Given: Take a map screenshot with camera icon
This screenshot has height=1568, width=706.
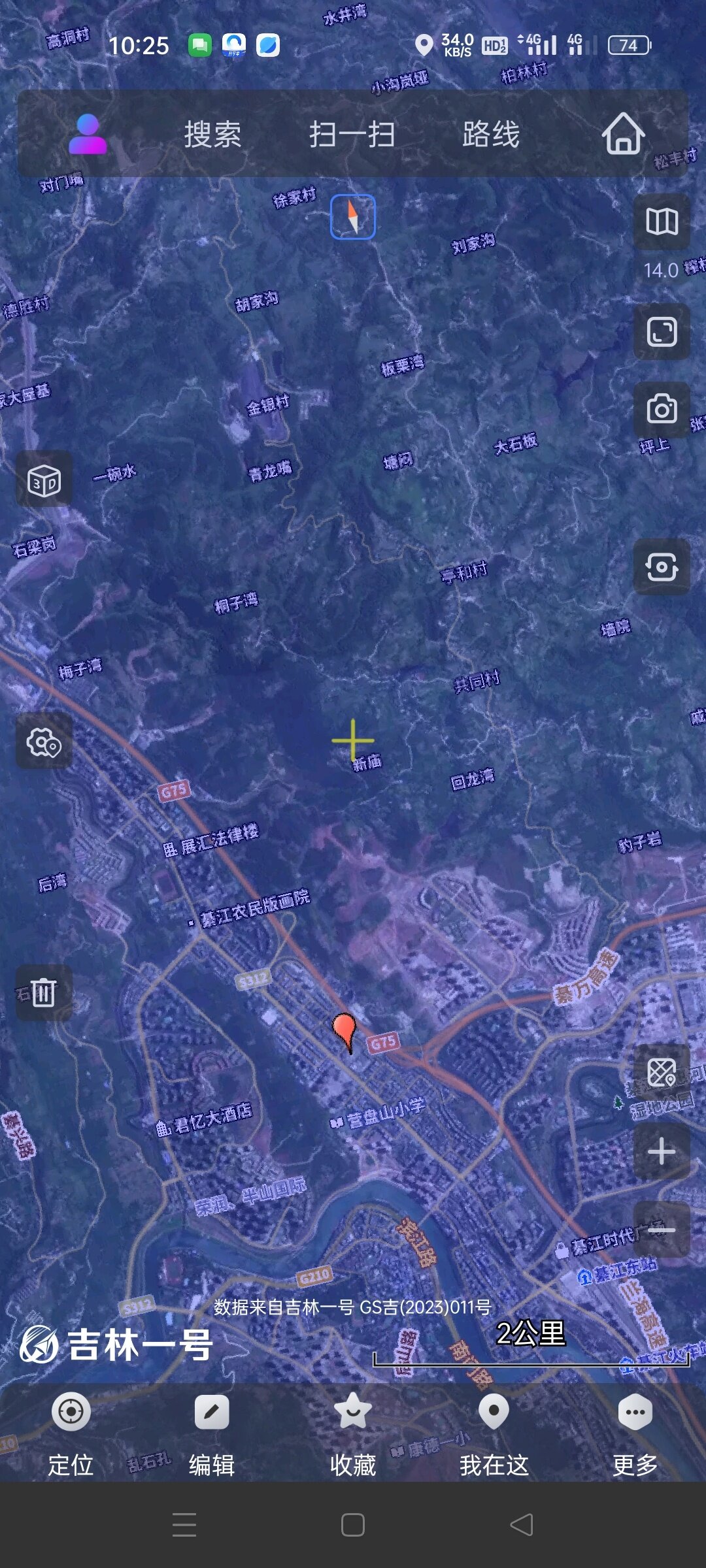Looking at the screenshot, I should [x=662, y=410].
